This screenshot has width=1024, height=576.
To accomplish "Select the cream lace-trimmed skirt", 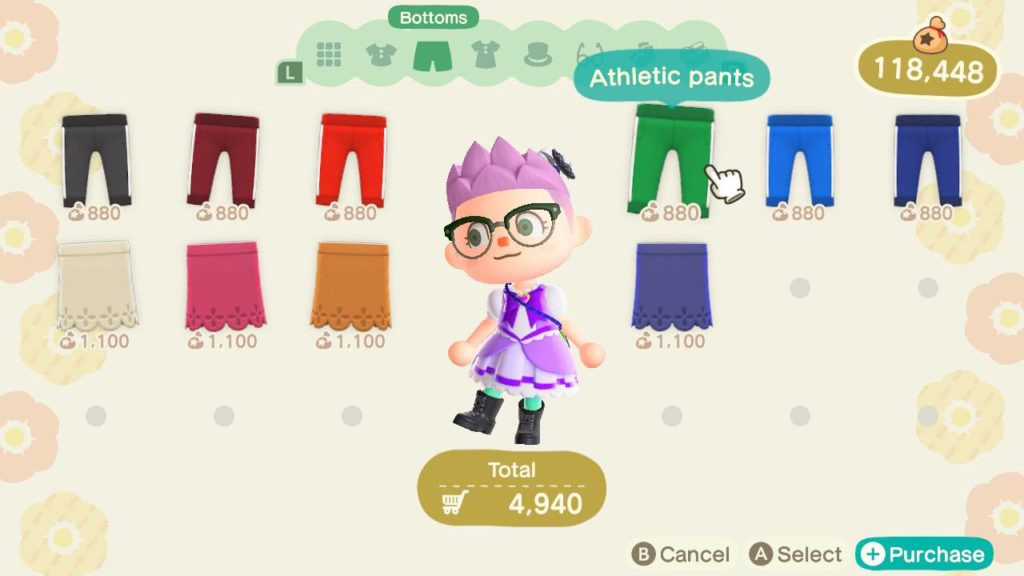I will tap(96, 286).
